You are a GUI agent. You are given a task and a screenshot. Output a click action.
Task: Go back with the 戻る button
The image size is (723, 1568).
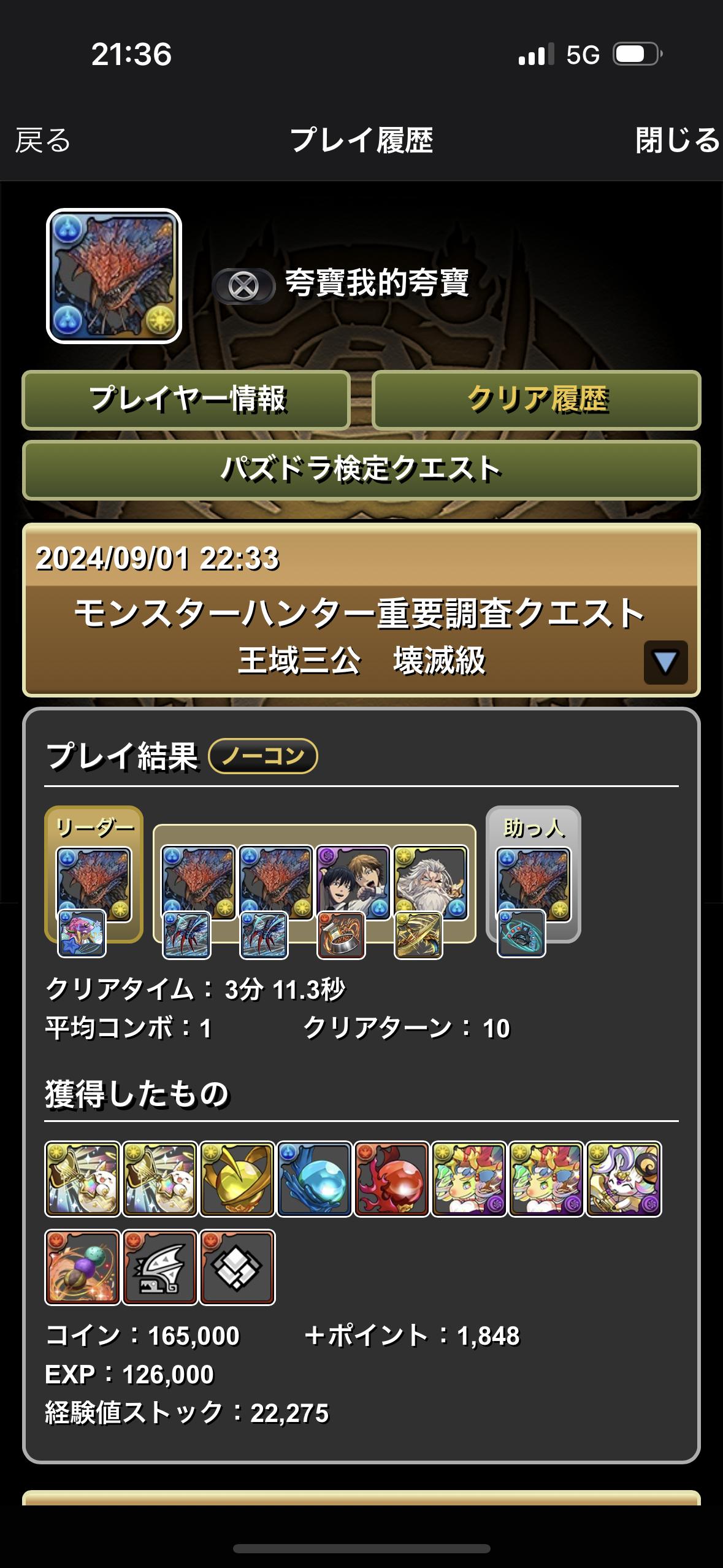[43, 140]
